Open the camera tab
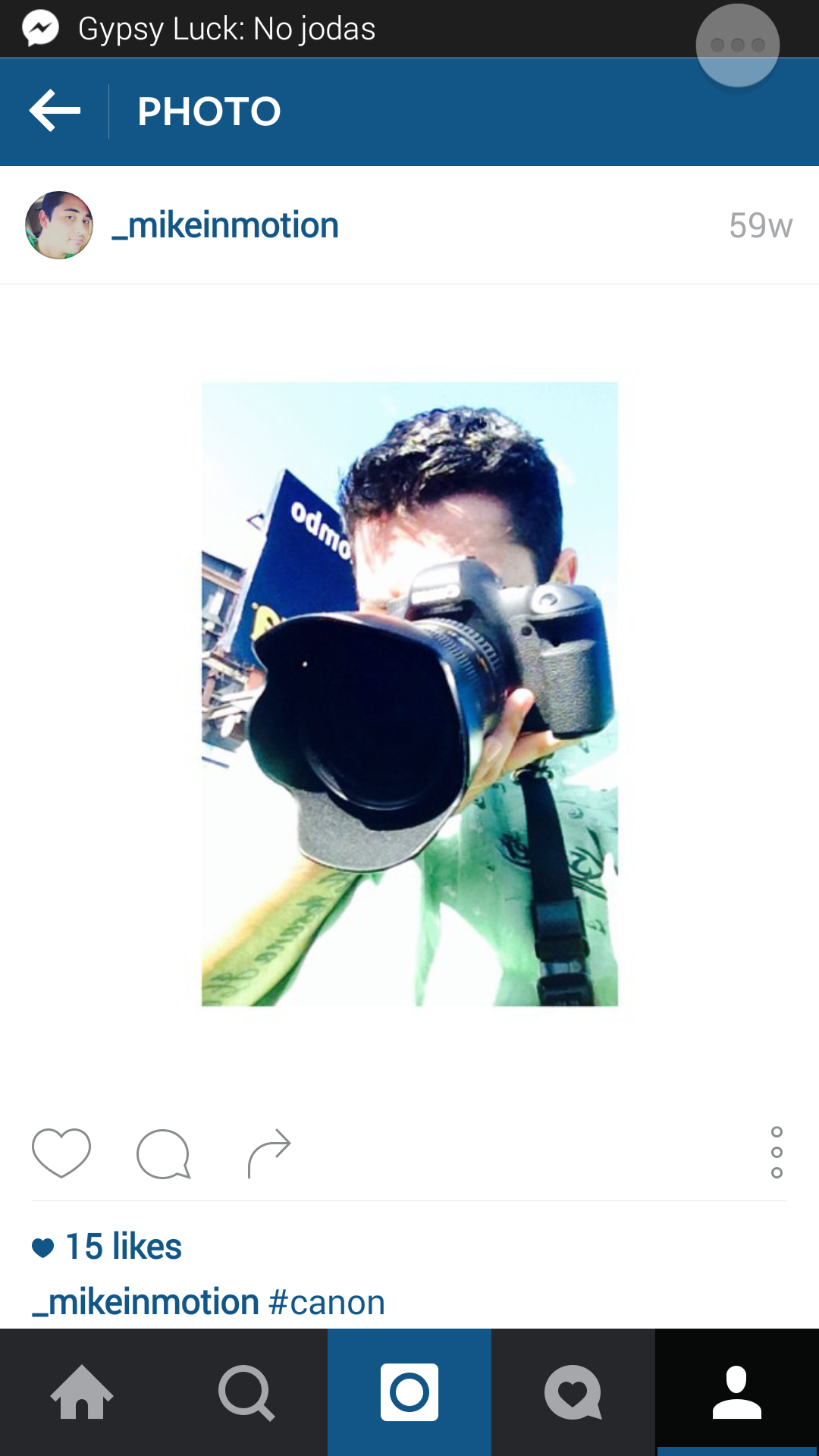This screenshot has height=1456, width=819. [409, 1392]
